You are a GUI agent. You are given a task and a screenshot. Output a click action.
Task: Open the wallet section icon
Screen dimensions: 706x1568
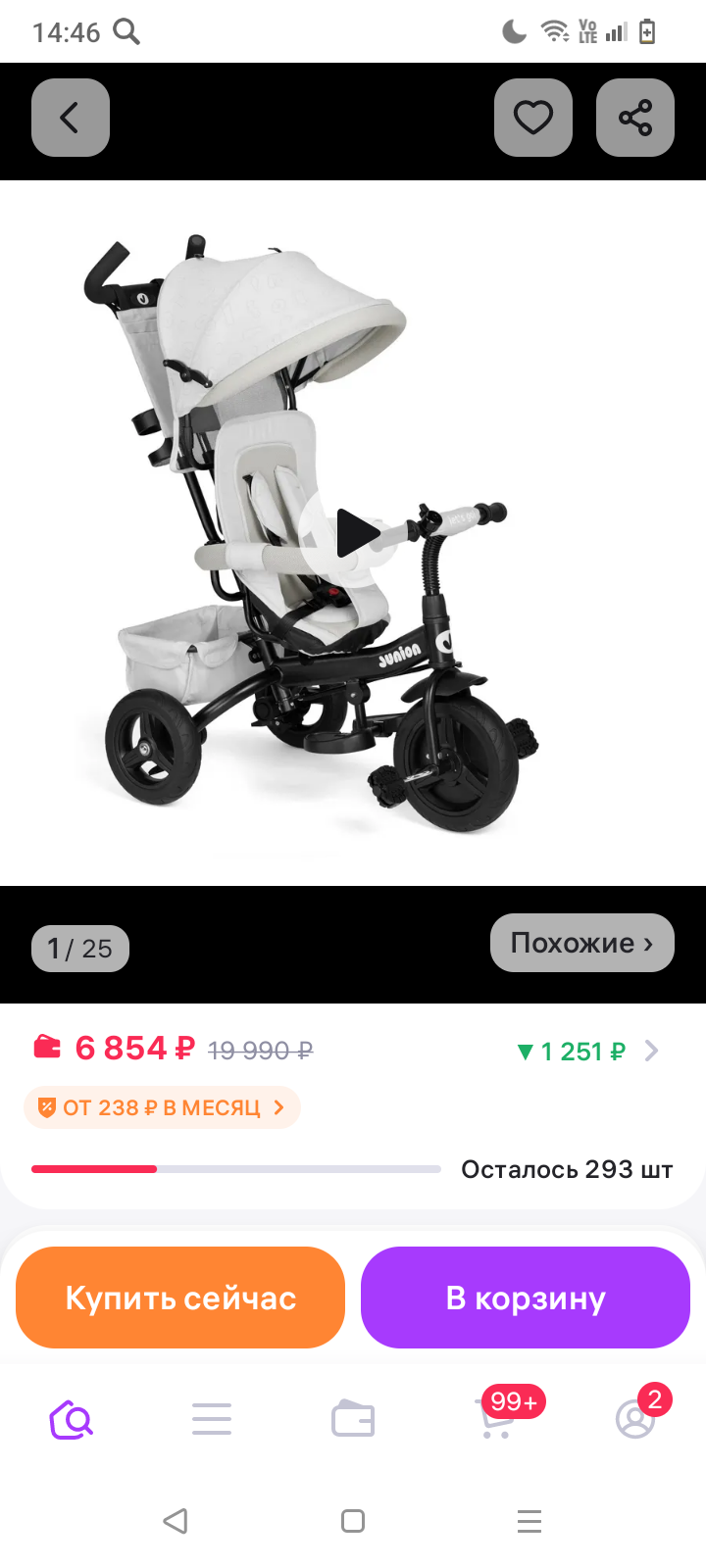[353, 1418]
